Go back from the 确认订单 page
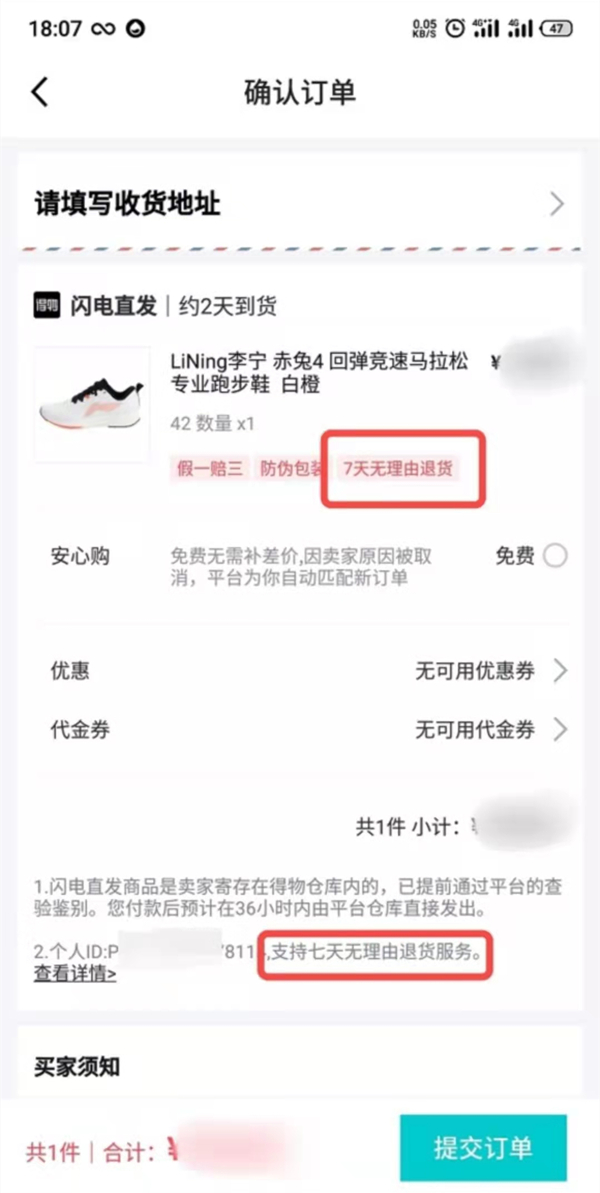Screen dimensions: 600x1193 click(x=40, y=92)
